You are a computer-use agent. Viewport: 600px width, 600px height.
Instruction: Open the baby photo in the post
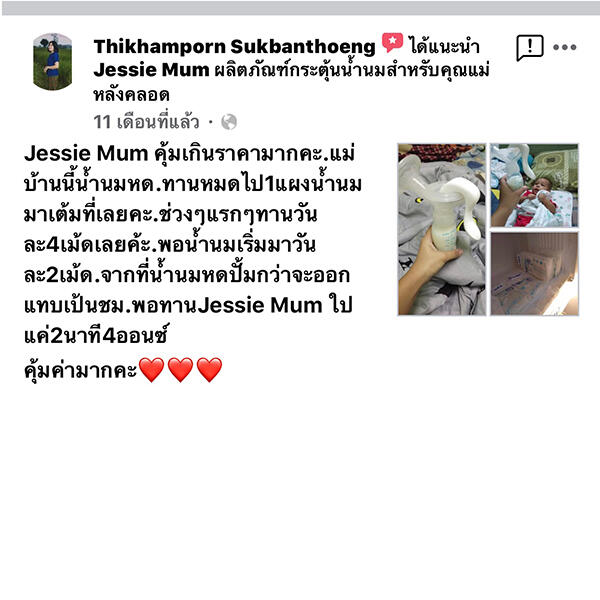(534, 185)
